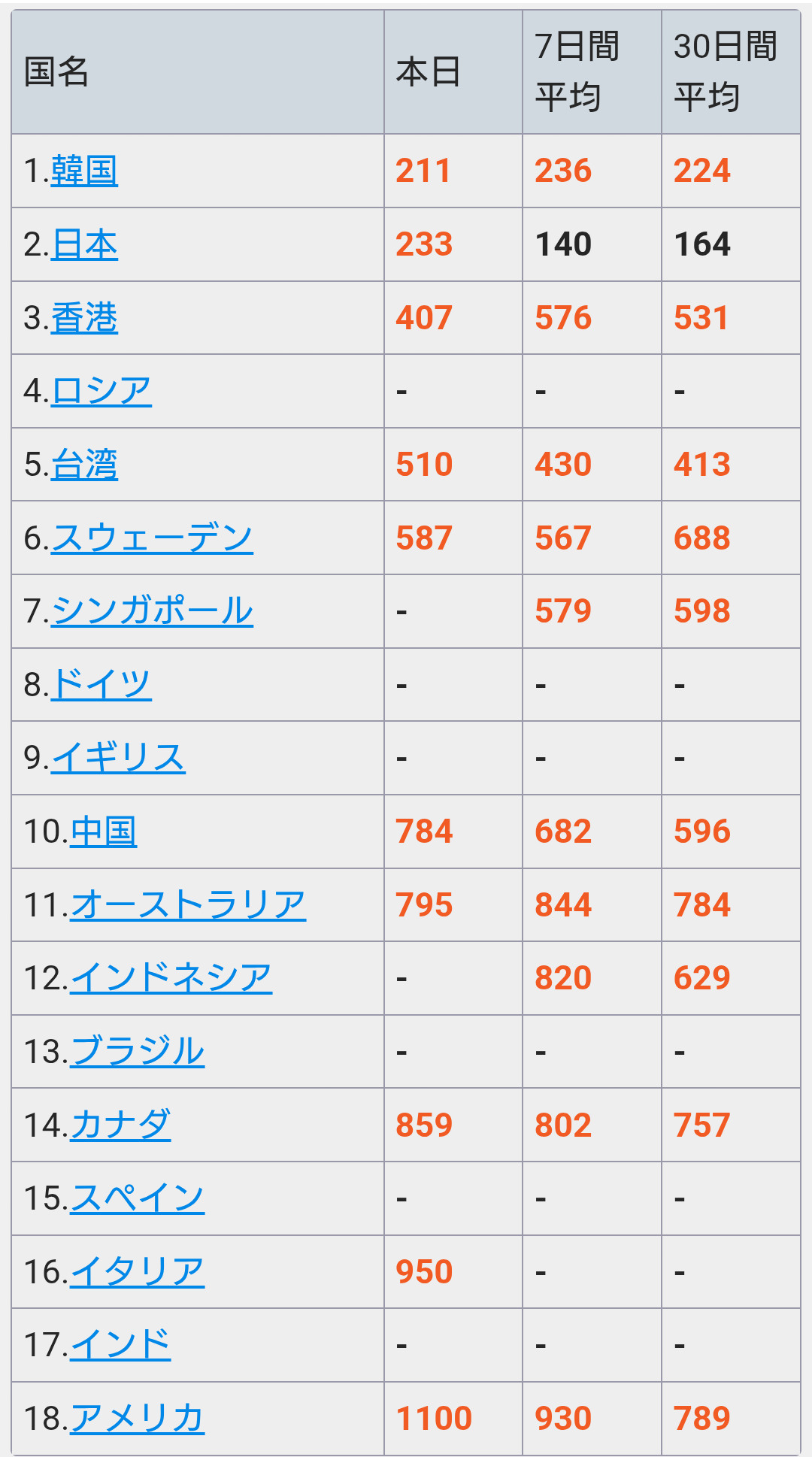Open the アメリカ link
This screenshot has width=812, height=1457.
click(x=137, y=1419)
